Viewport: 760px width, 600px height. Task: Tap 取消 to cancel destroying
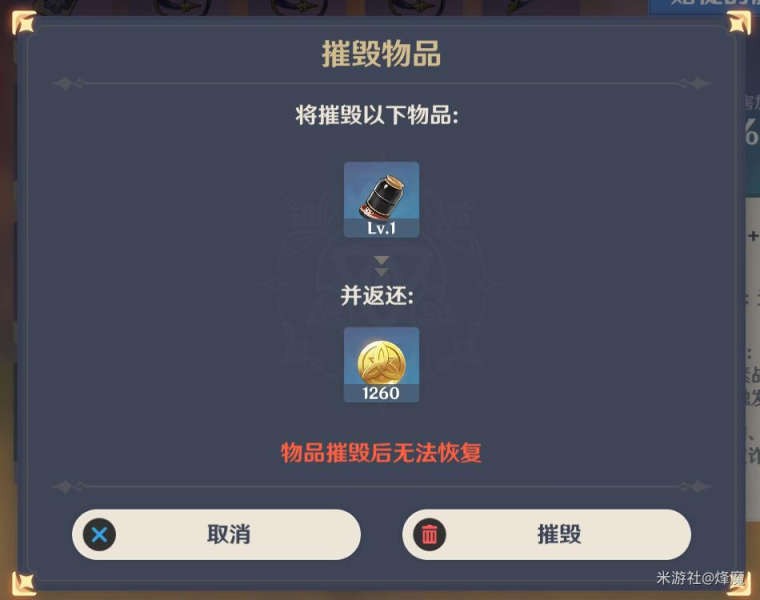click(x=216, y=534)
